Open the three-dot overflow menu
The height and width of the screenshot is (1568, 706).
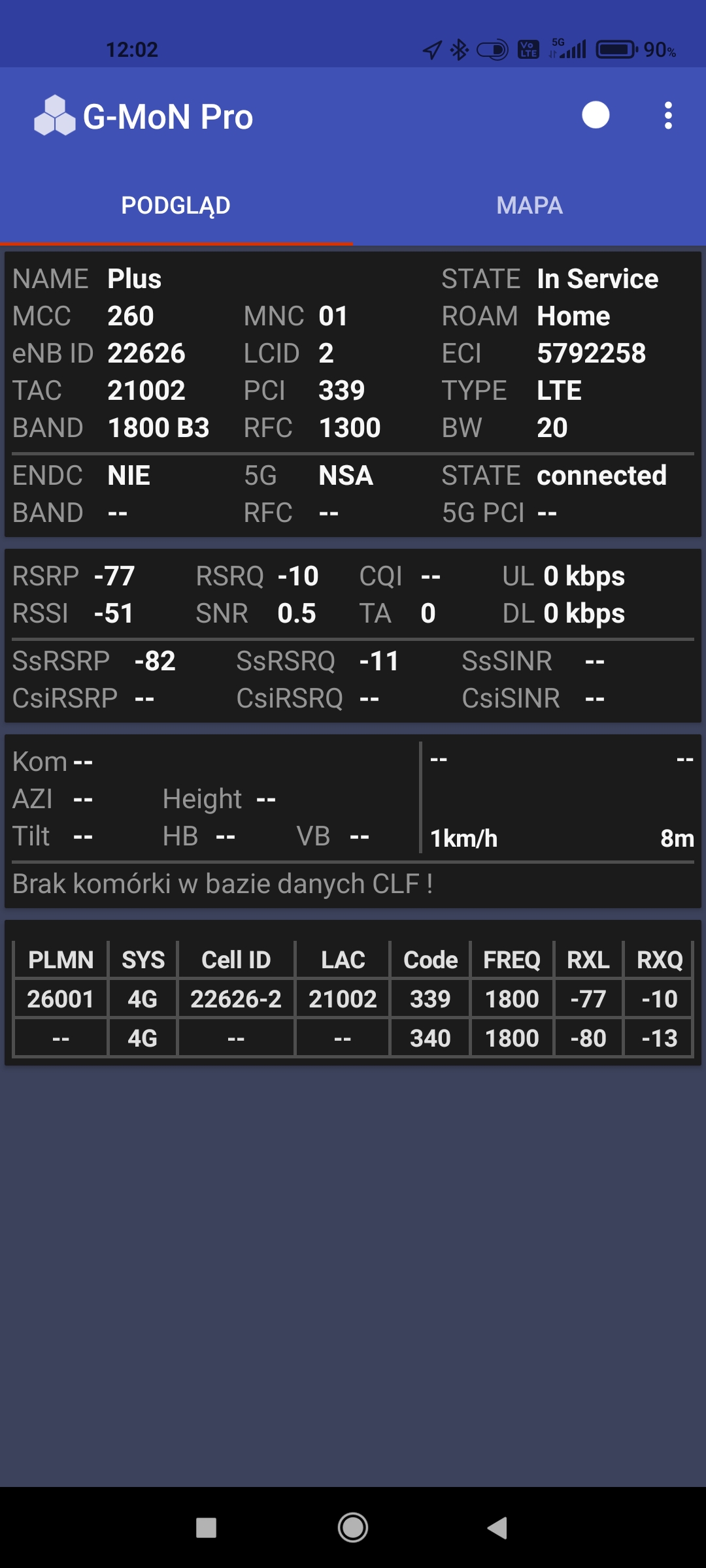[667, 116]
